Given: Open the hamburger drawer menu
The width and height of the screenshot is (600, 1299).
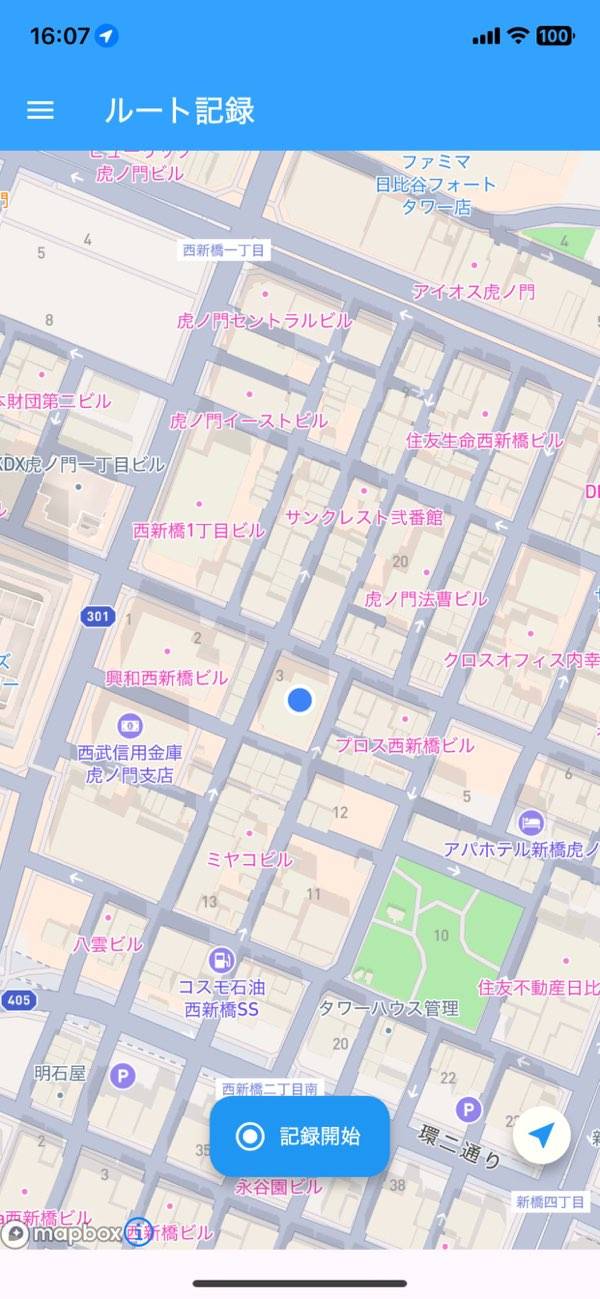Looking at the screenshot, I should 40,110.
